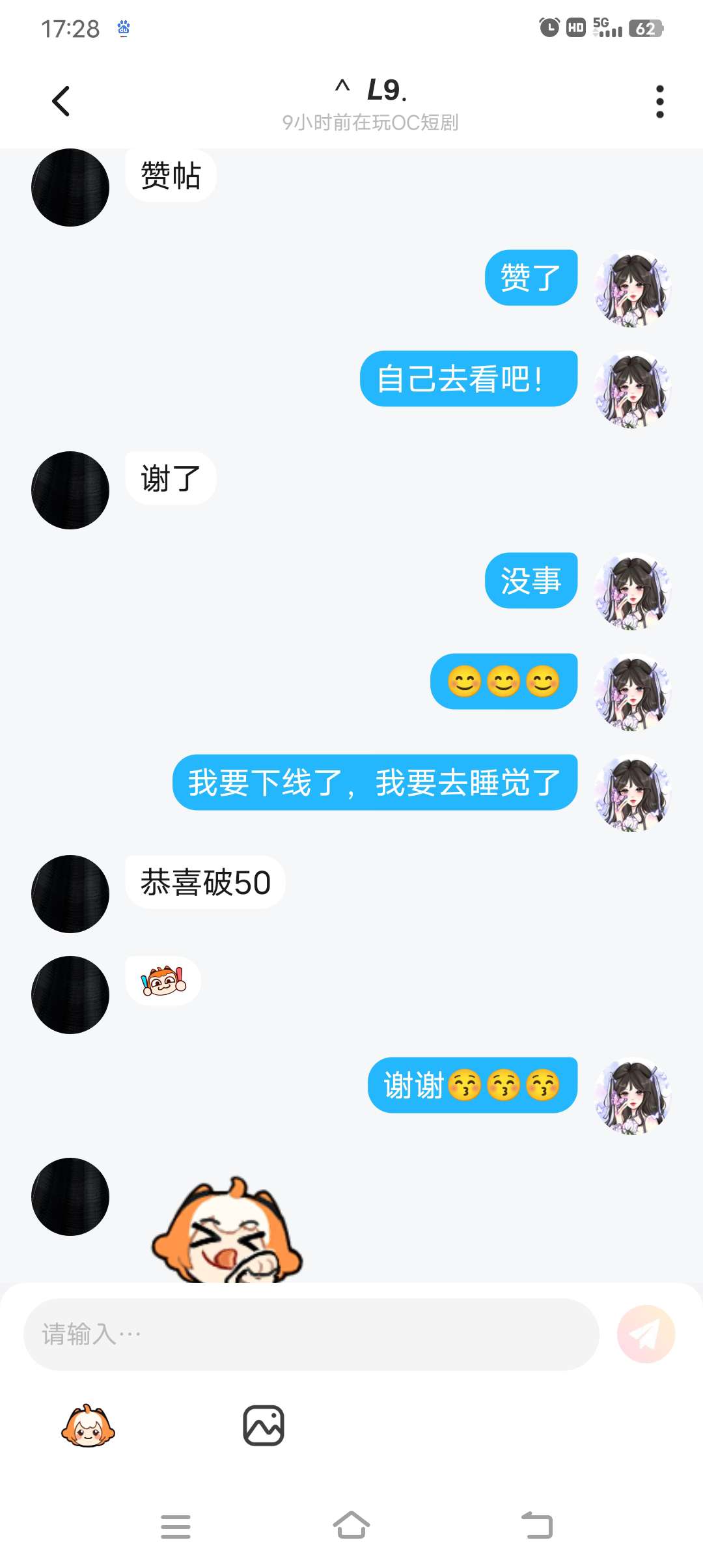Focus the 请输入 message input field
The image size is (703, 1568).
point(311,1334)
